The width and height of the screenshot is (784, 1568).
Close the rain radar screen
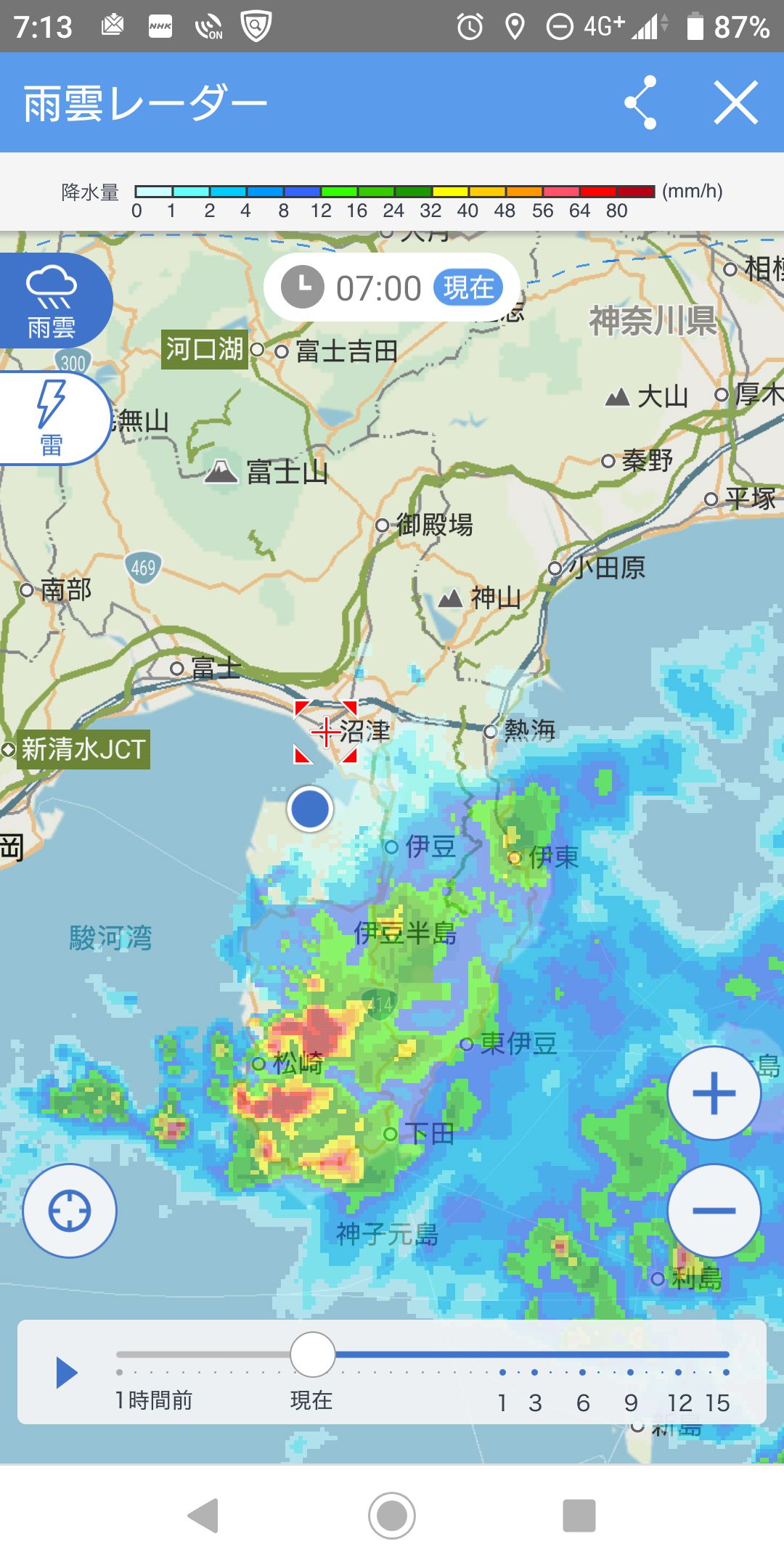coord(735,102)
